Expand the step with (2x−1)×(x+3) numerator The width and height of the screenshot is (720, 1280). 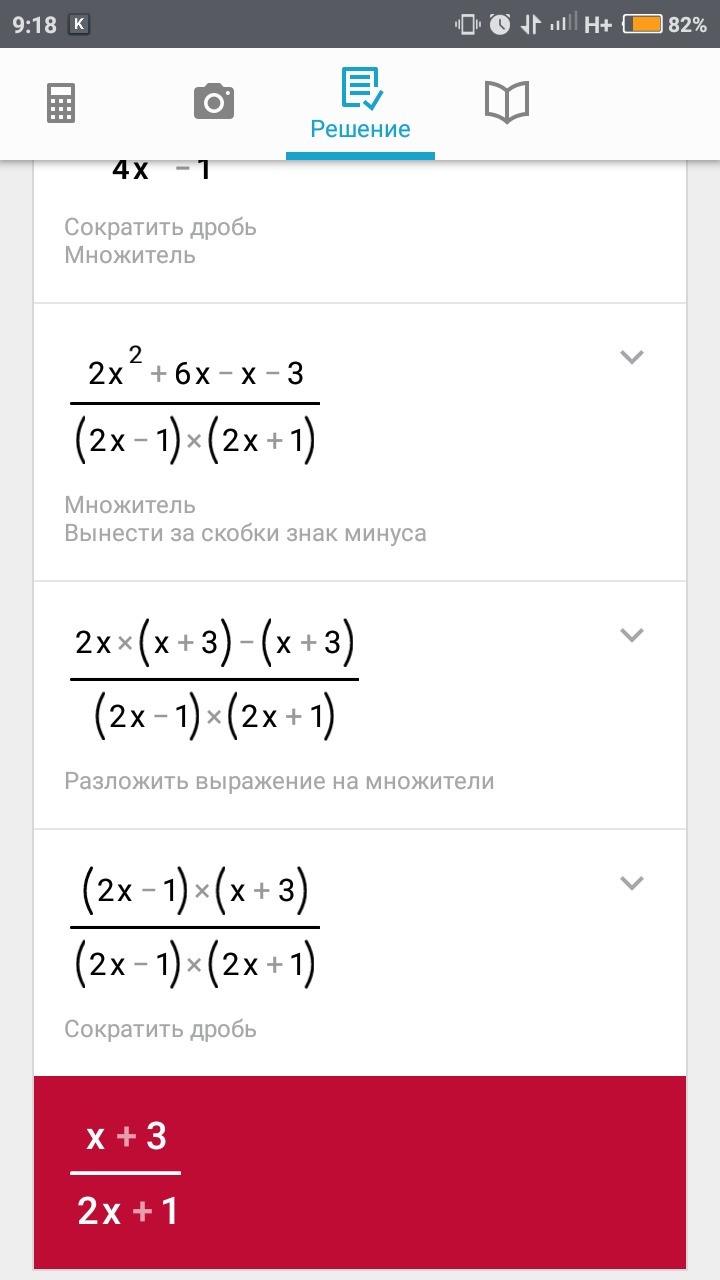pyautogui.click(x=631, y=882)
